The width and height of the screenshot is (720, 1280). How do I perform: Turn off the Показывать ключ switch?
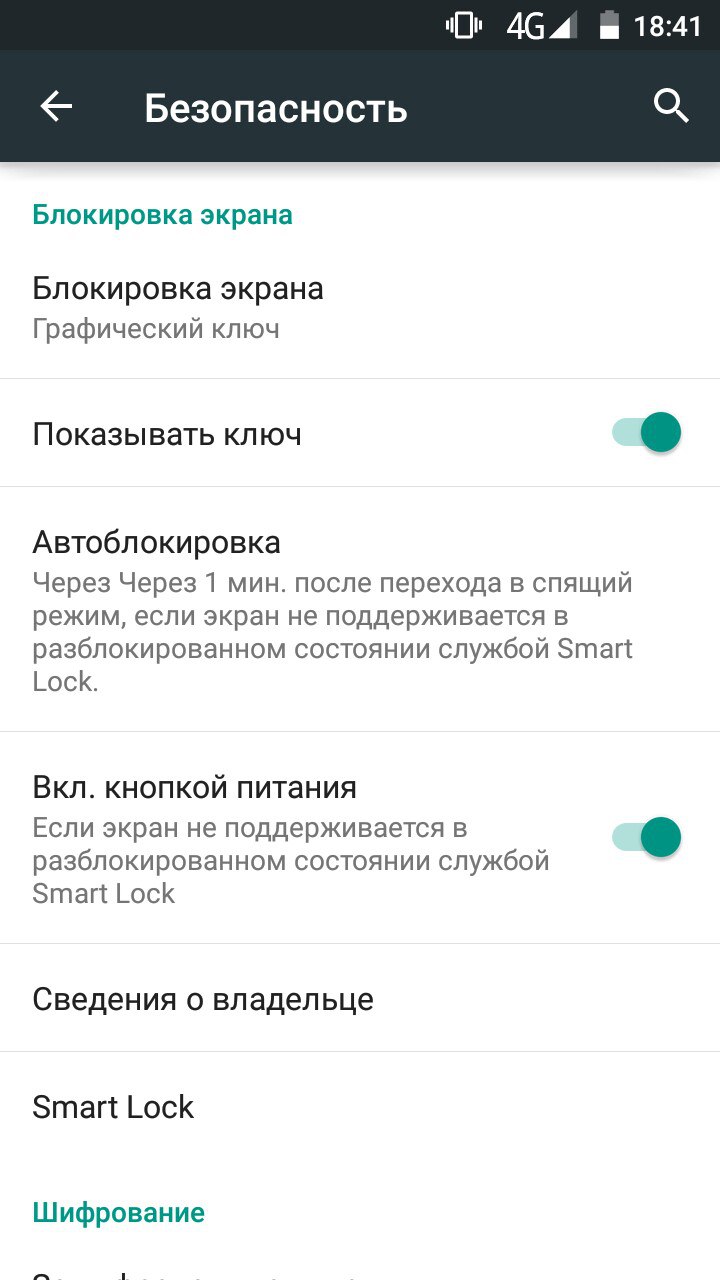(x=647, y=433)
